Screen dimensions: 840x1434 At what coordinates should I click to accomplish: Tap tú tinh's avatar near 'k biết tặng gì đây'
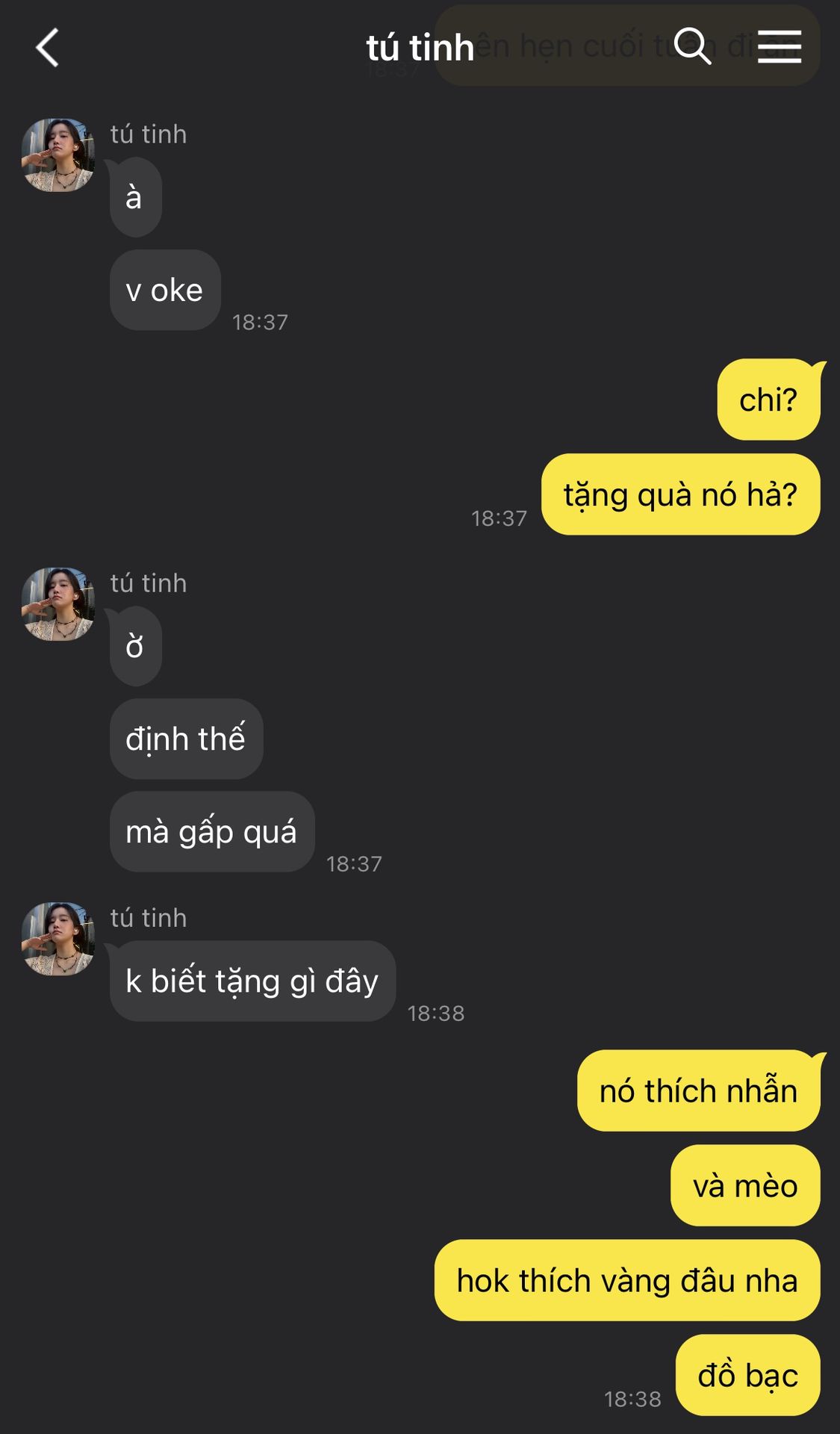[58, 939]
